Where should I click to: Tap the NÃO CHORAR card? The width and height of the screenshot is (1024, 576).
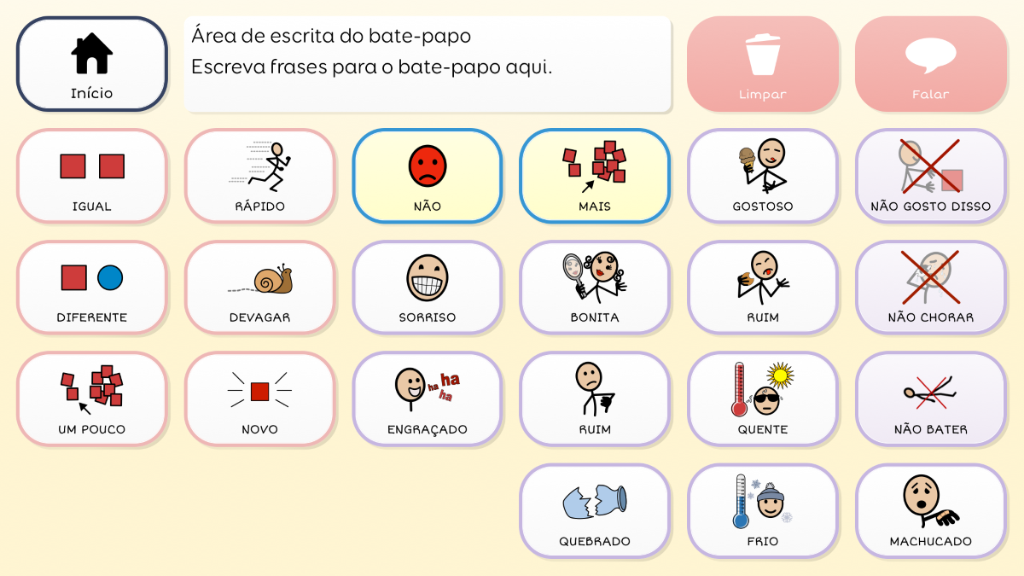(930, 288)
